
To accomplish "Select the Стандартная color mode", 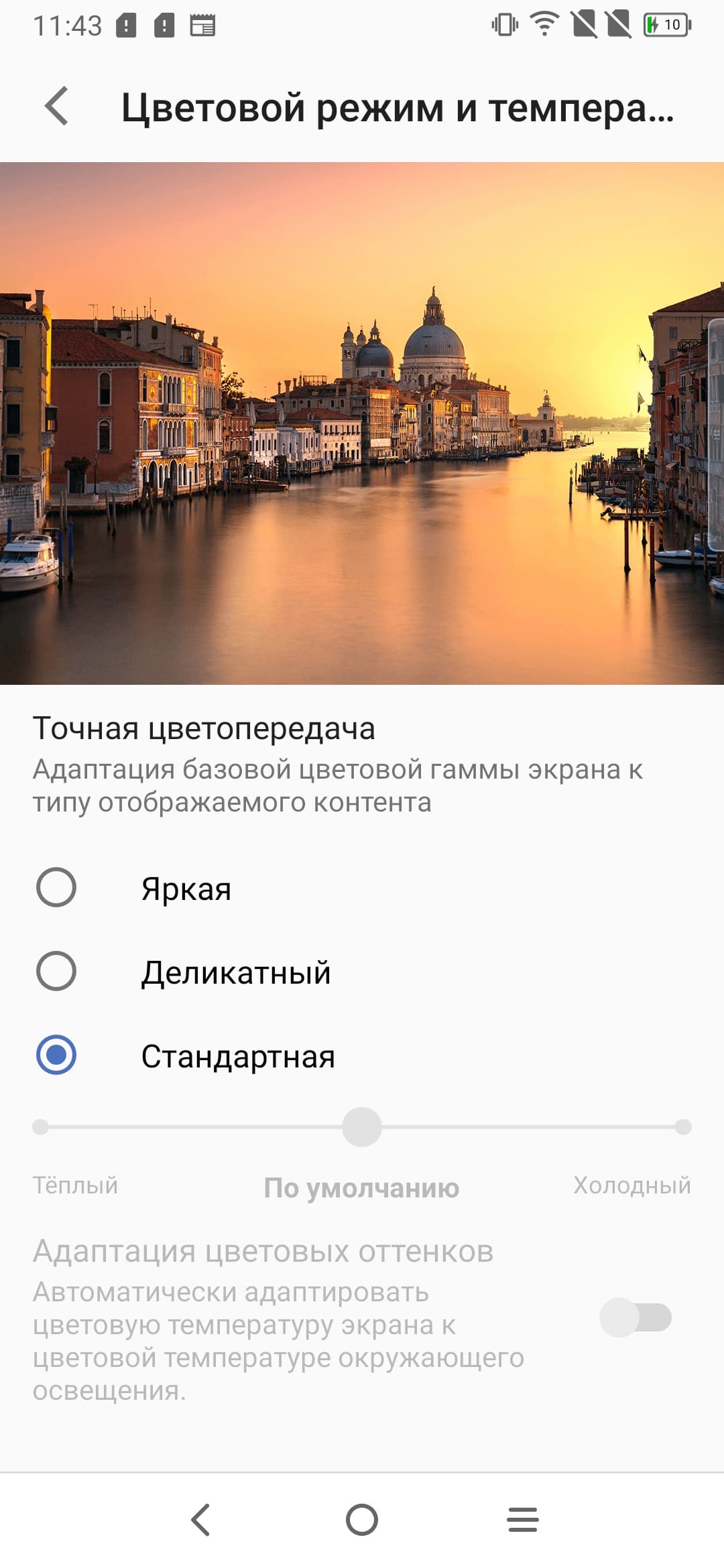I will click(56, 1055).
